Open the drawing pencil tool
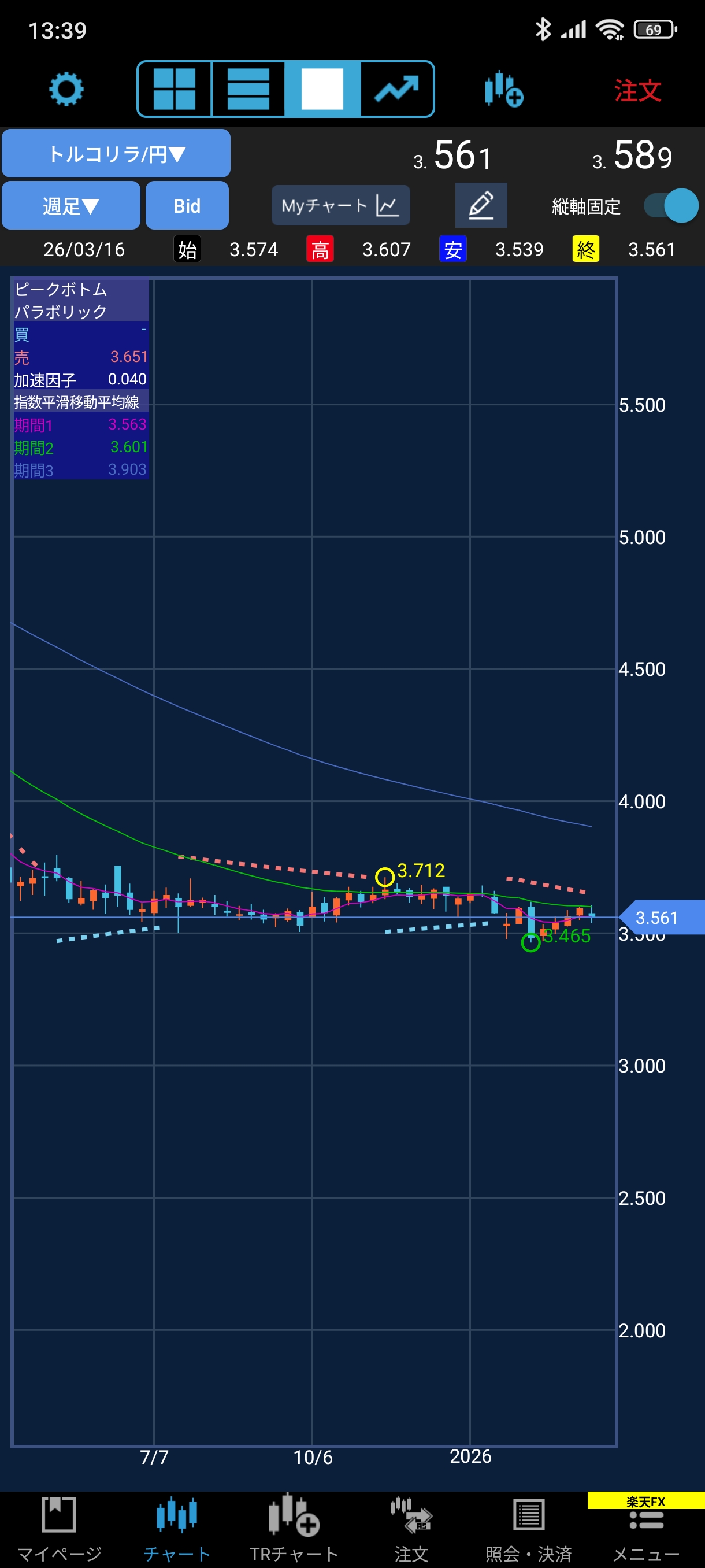 click(481, 206)
